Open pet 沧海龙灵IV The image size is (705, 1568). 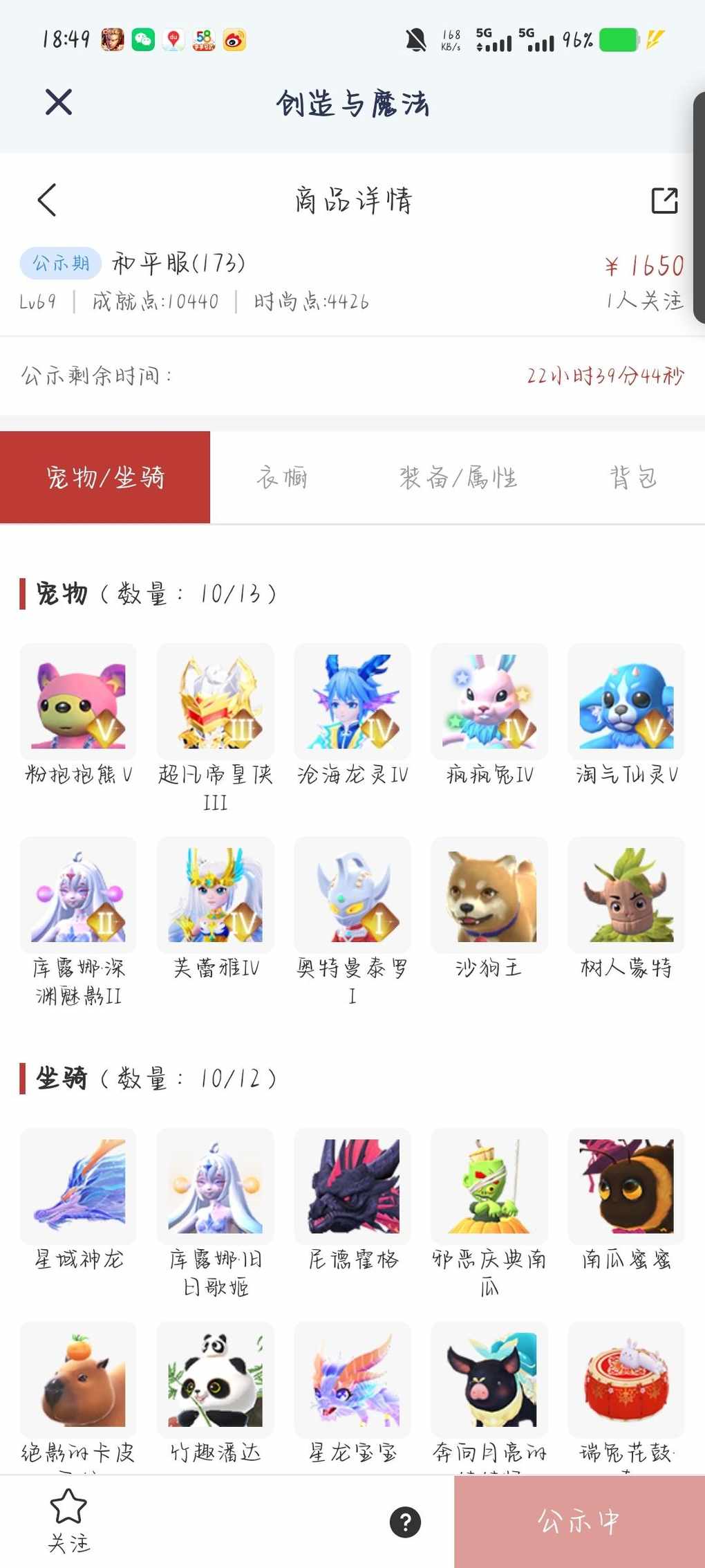tap(352, 701)
